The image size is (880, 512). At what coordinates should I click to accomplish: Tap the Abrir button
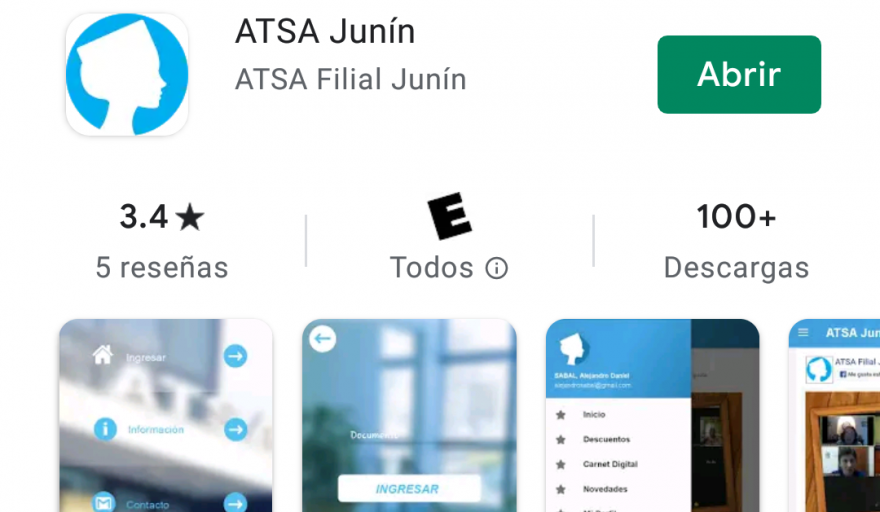point(738,75)
